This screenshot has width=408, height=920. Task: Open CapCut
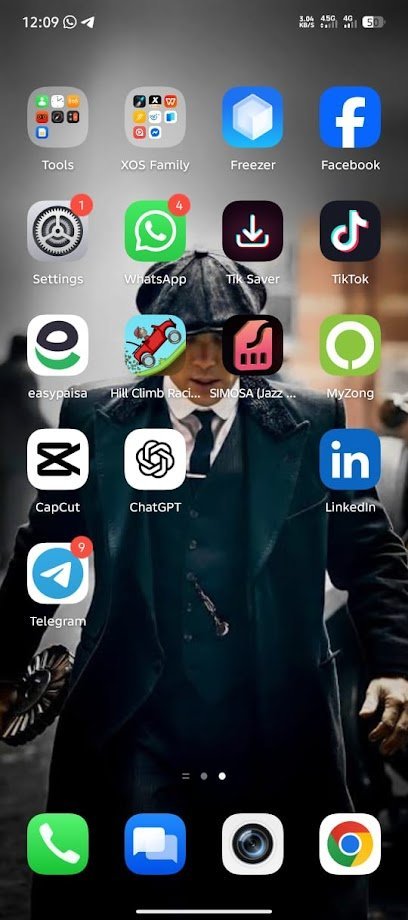(58, 459)
